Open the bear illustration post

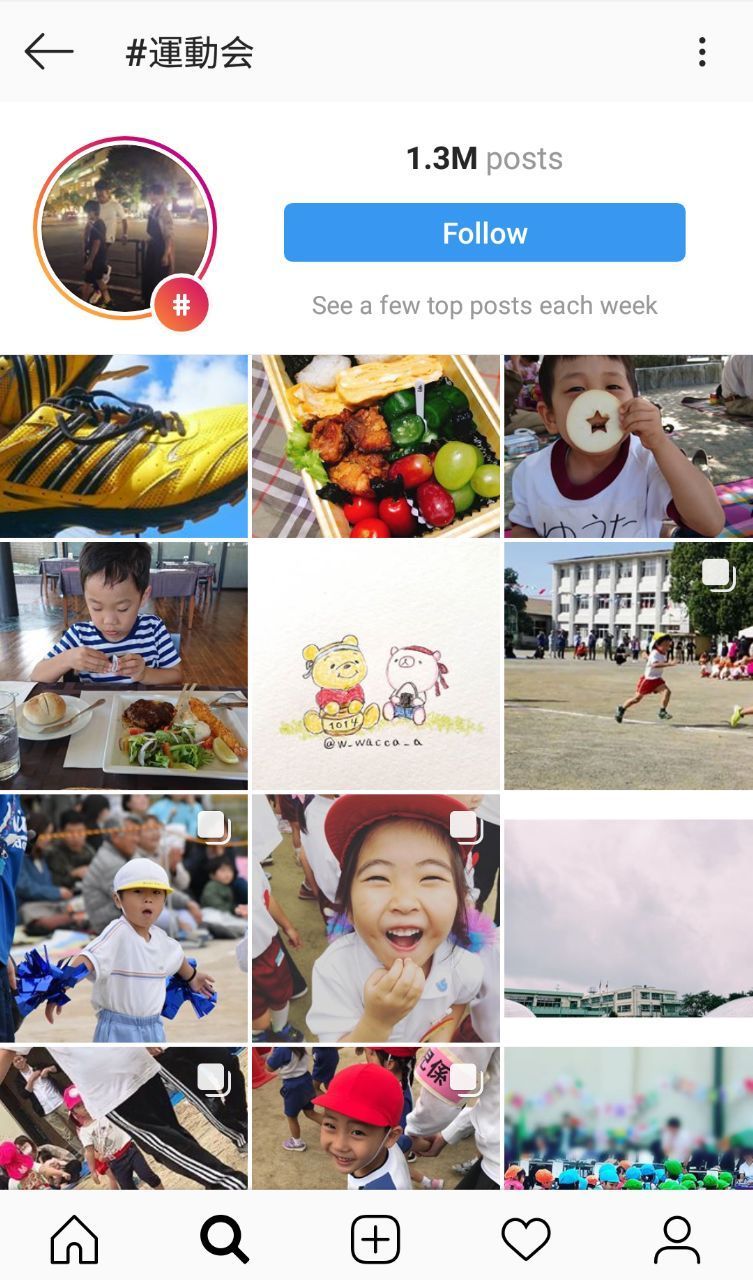pyautogui.click(x=376, y=666)
